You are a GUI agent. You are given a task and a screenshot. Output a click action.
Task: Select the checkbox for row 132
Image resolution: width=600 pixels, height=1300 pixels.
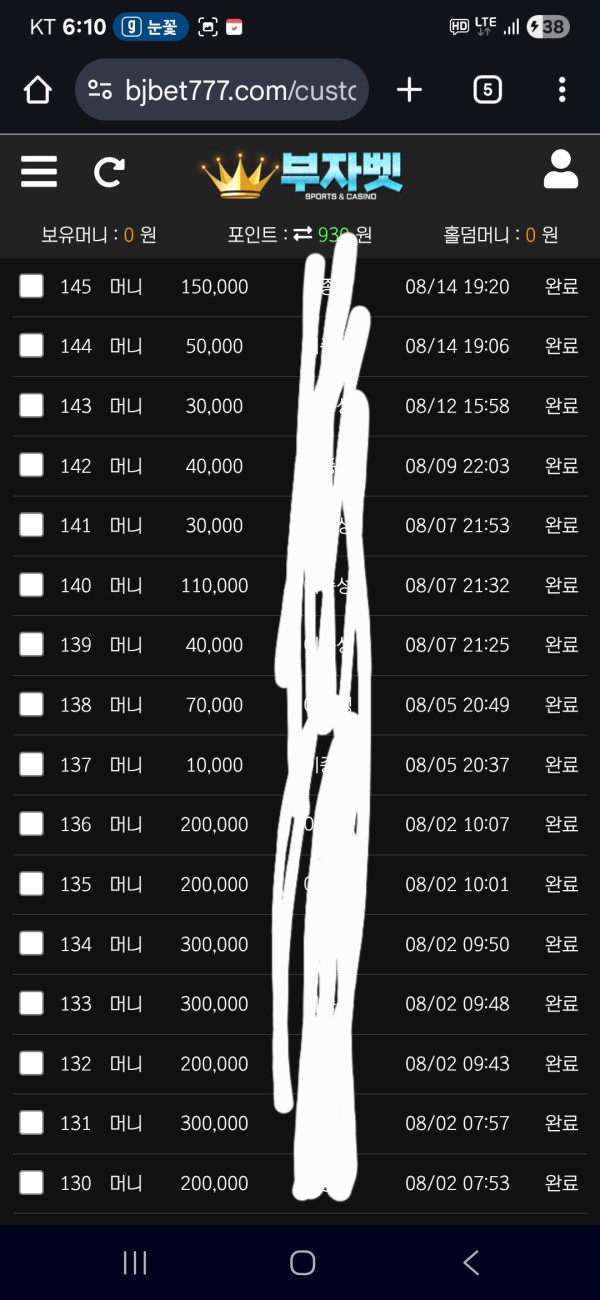(x=32, y=1063)
